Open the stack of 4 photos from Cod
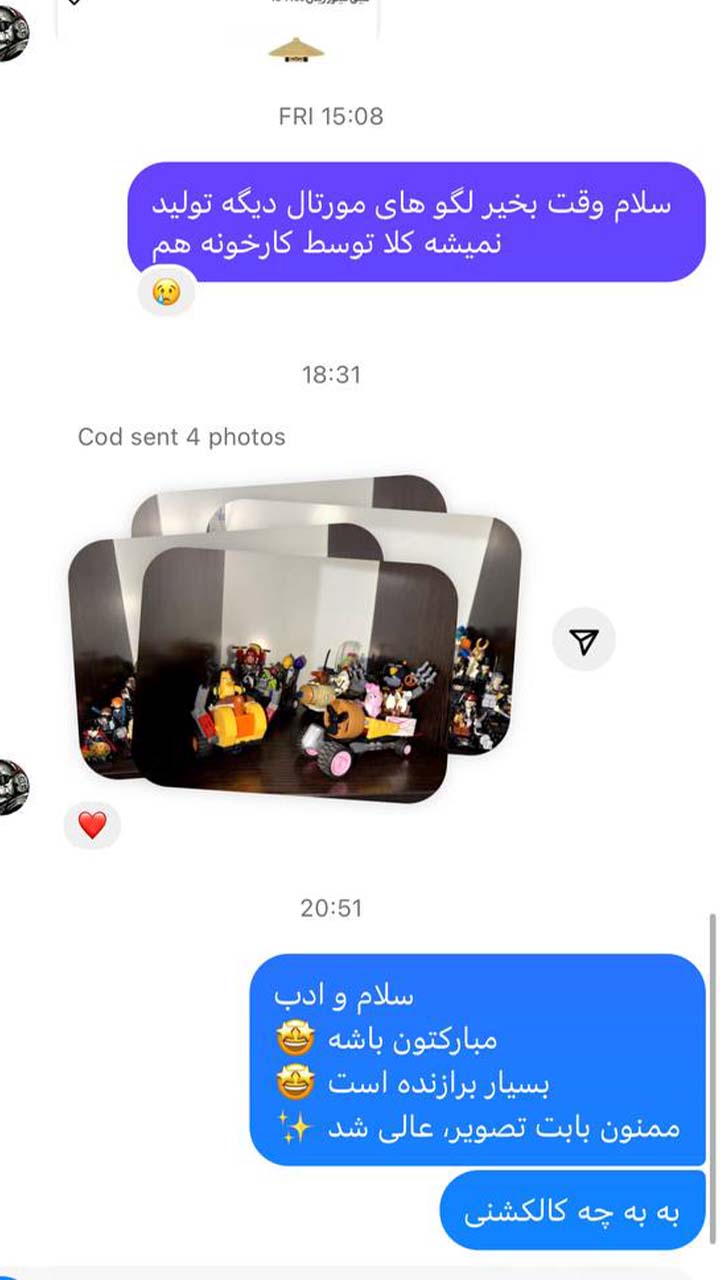The image size is (720, 1280). 295,638
